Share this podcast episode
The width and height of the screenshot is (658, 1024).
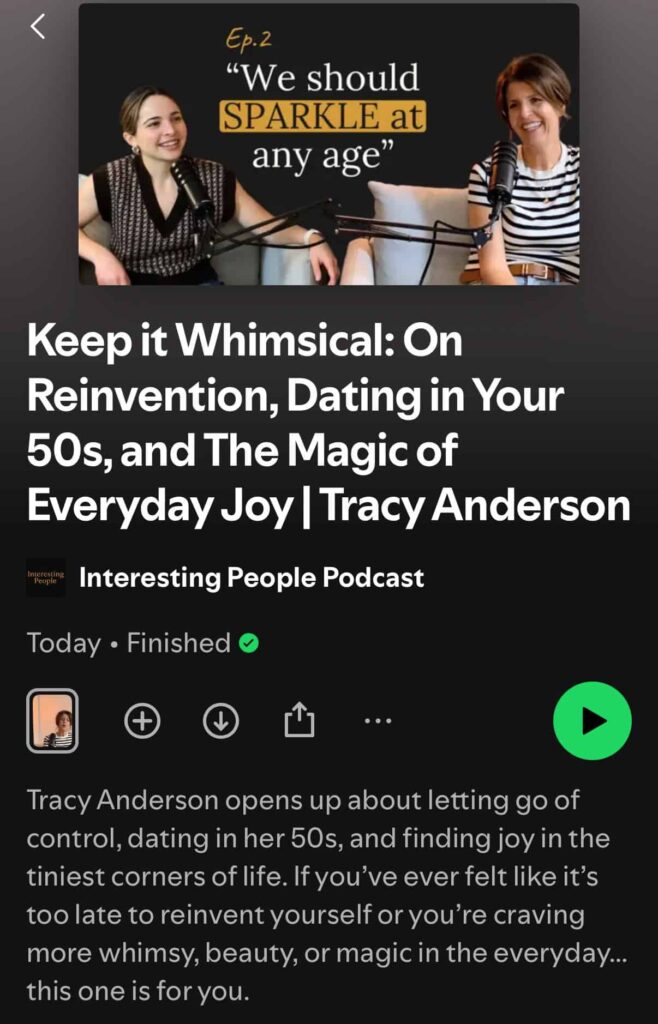299,721
